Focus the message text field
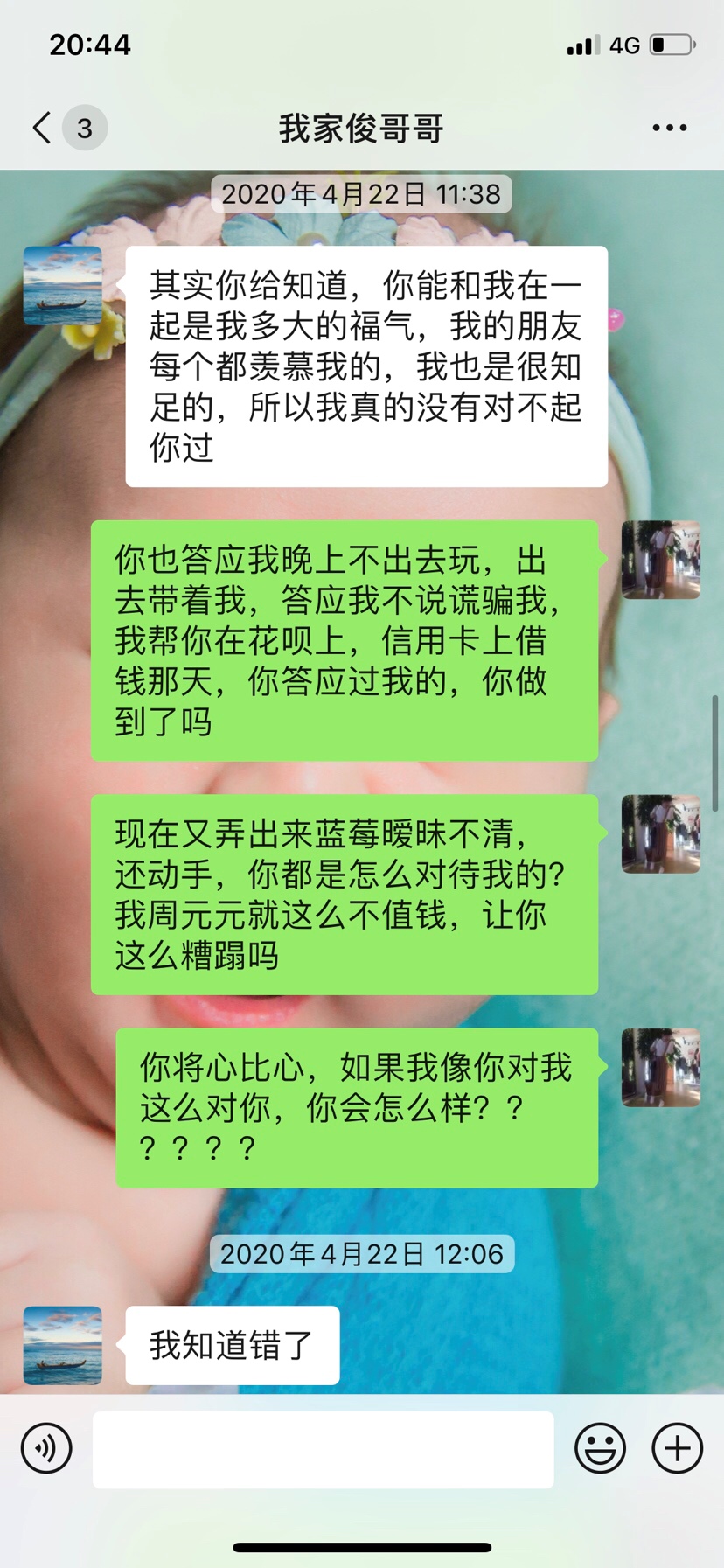 (x=323, y=1449)
